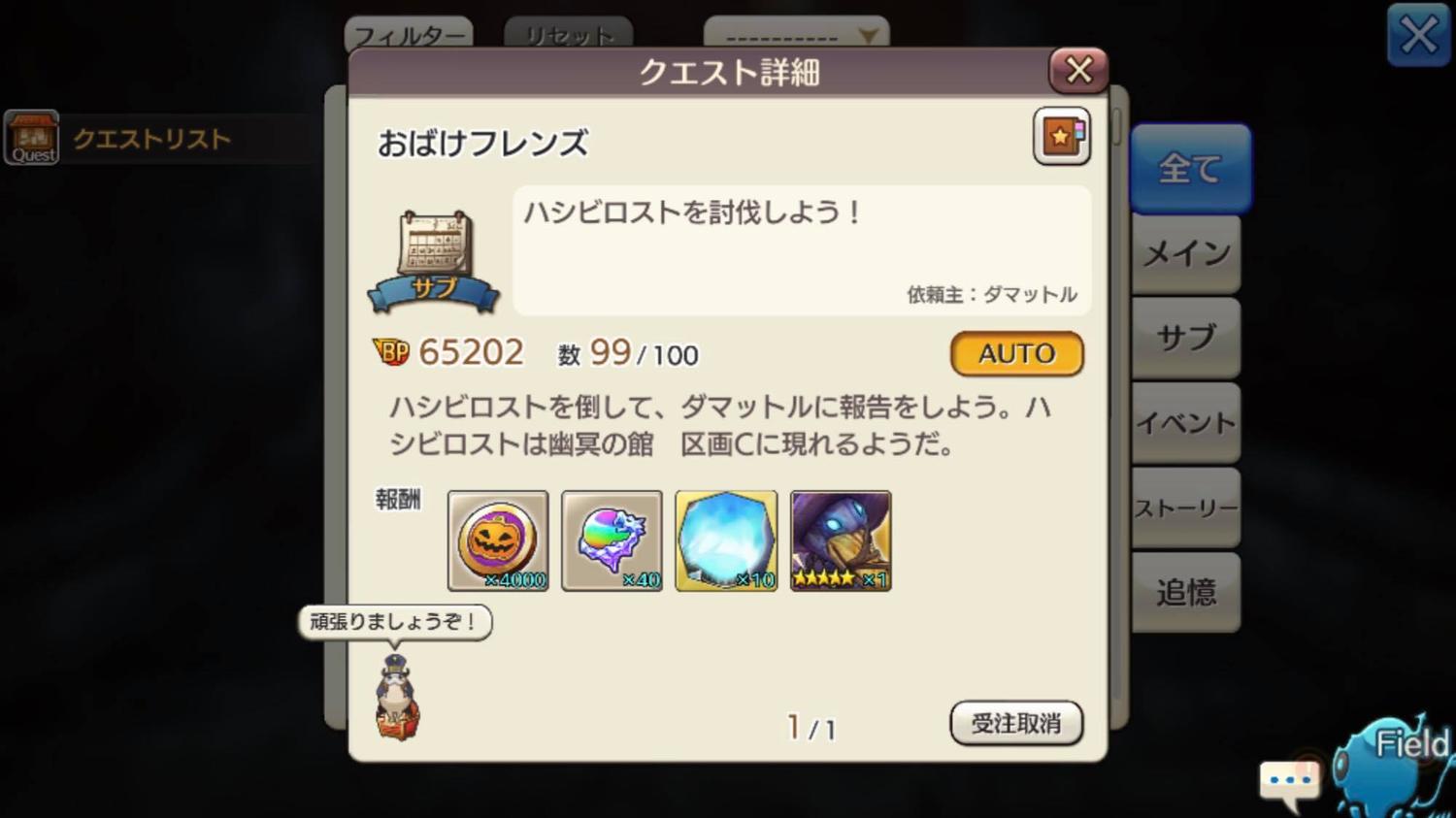Open the フィルター button
This screenshot has width=1456, height=818.
(x=409, y=35)
